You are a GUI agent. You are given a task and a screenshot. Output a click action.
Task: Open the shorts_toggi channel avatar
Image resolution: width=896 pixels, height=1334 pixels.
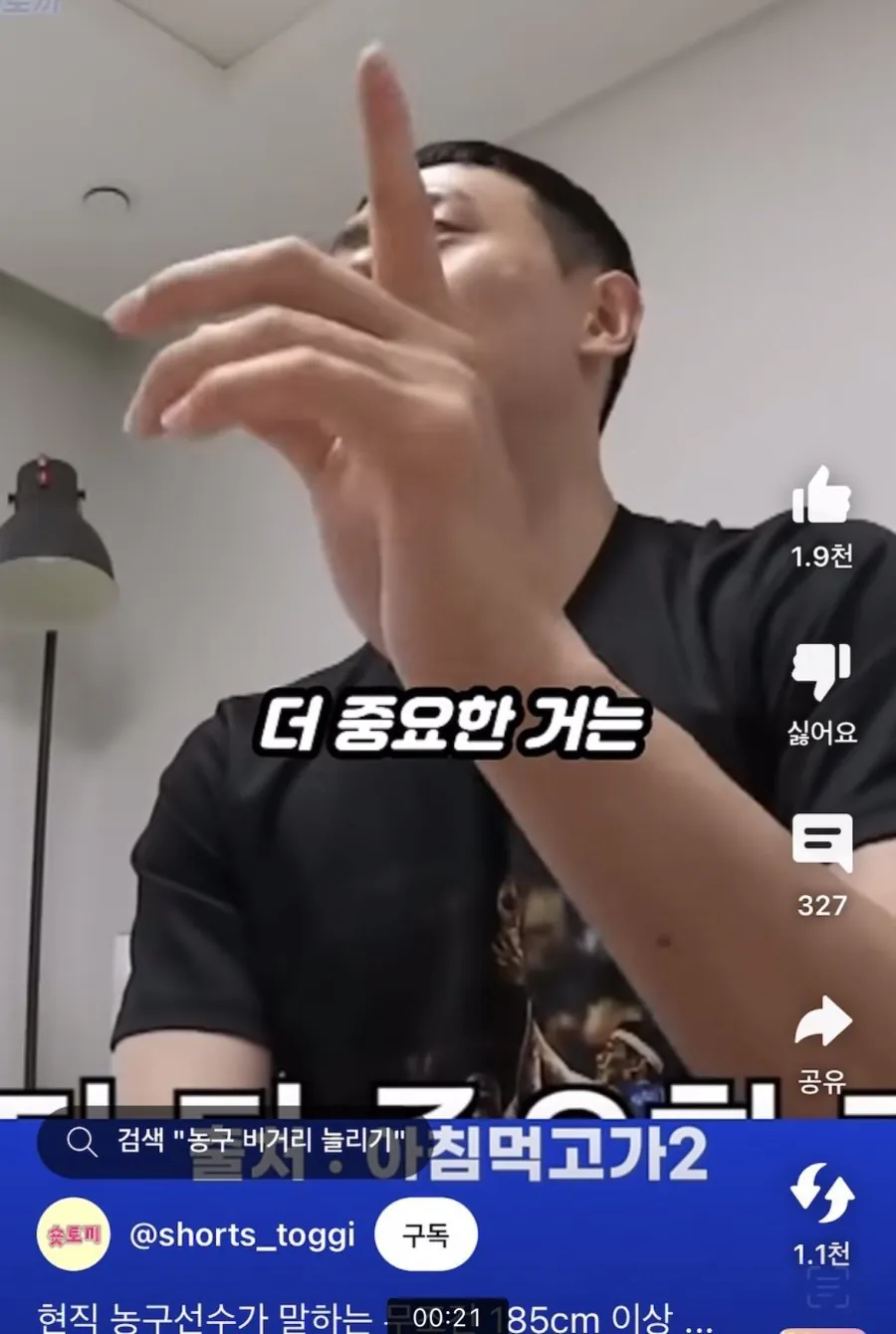pos(73,1234)
